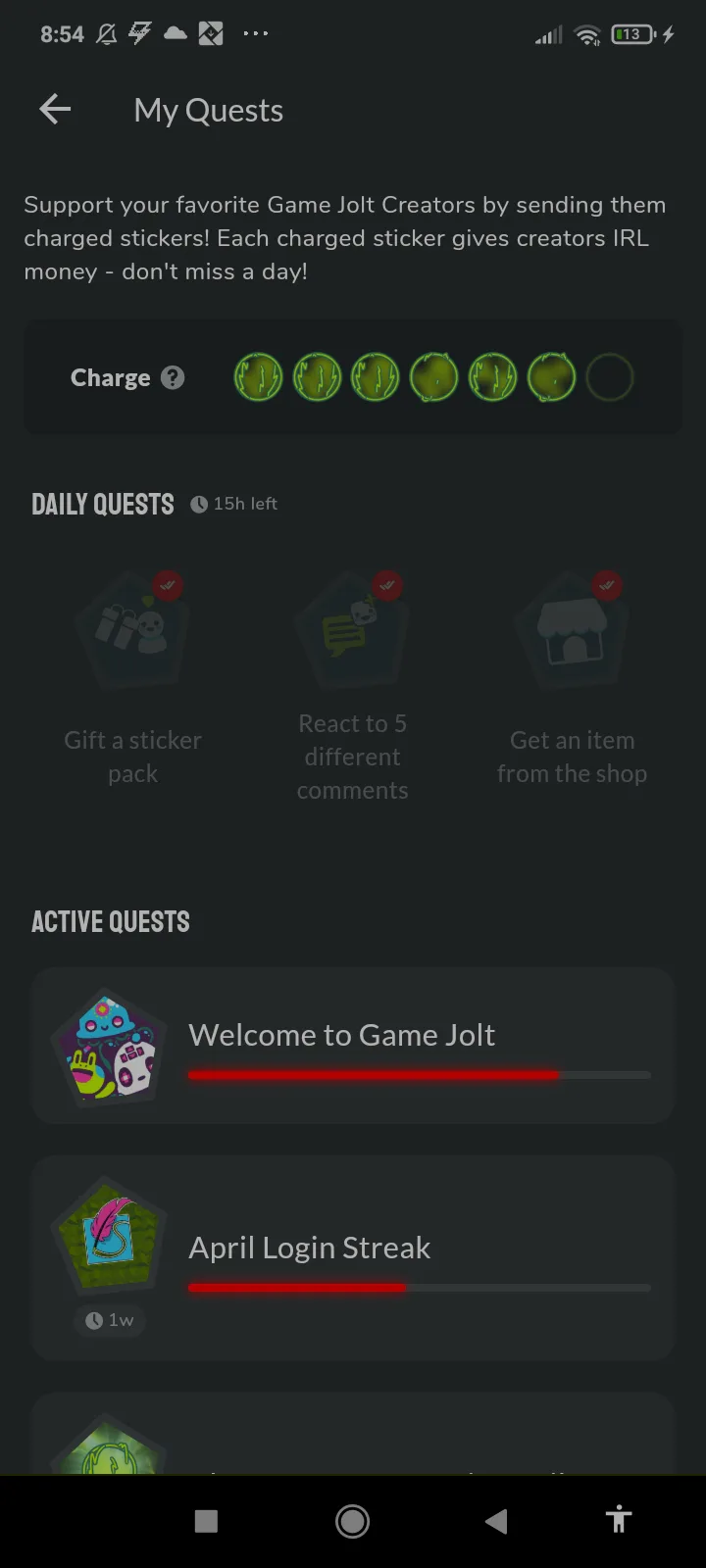This screenshot has width=706, height=1568.
Task: Open the React to 5 different comments quest
Action: pos(353,687)
